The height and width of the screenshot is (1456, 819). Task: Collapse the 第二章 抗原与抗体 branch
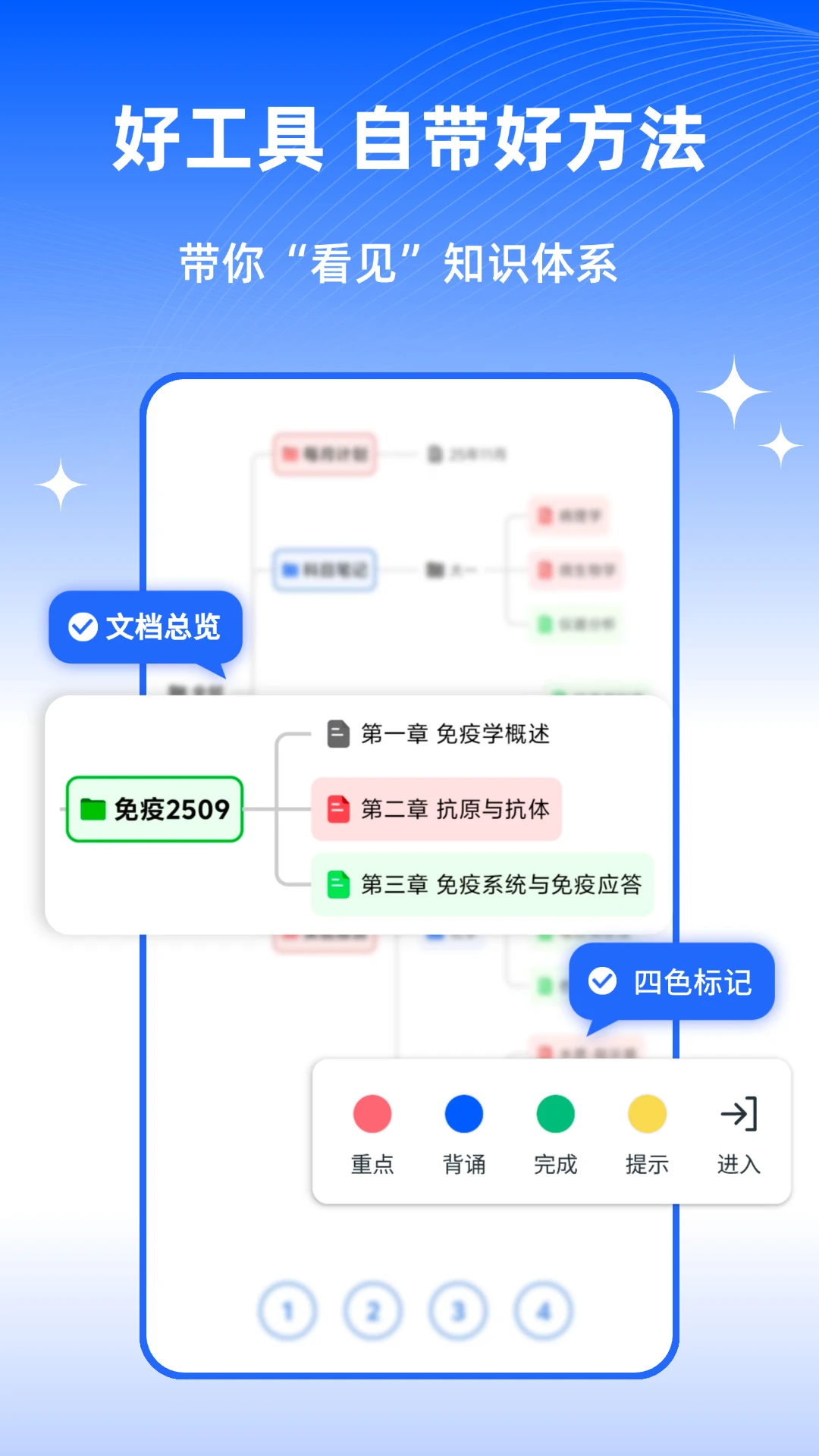pyautogui.click(x=438, y=810)
